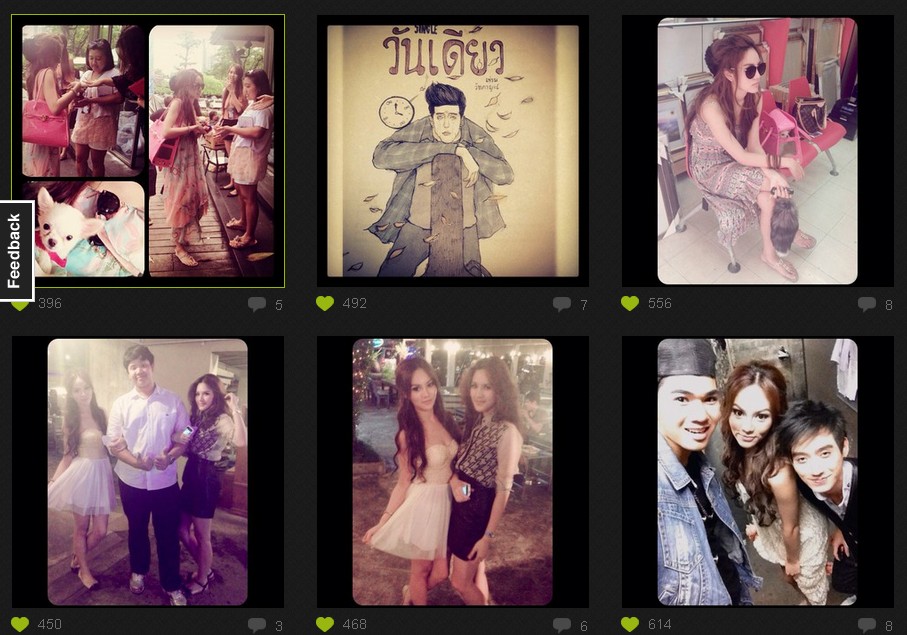Screen dimensions: 907x635
Task: Open the Feedback side tab
Action: point(15,250)
